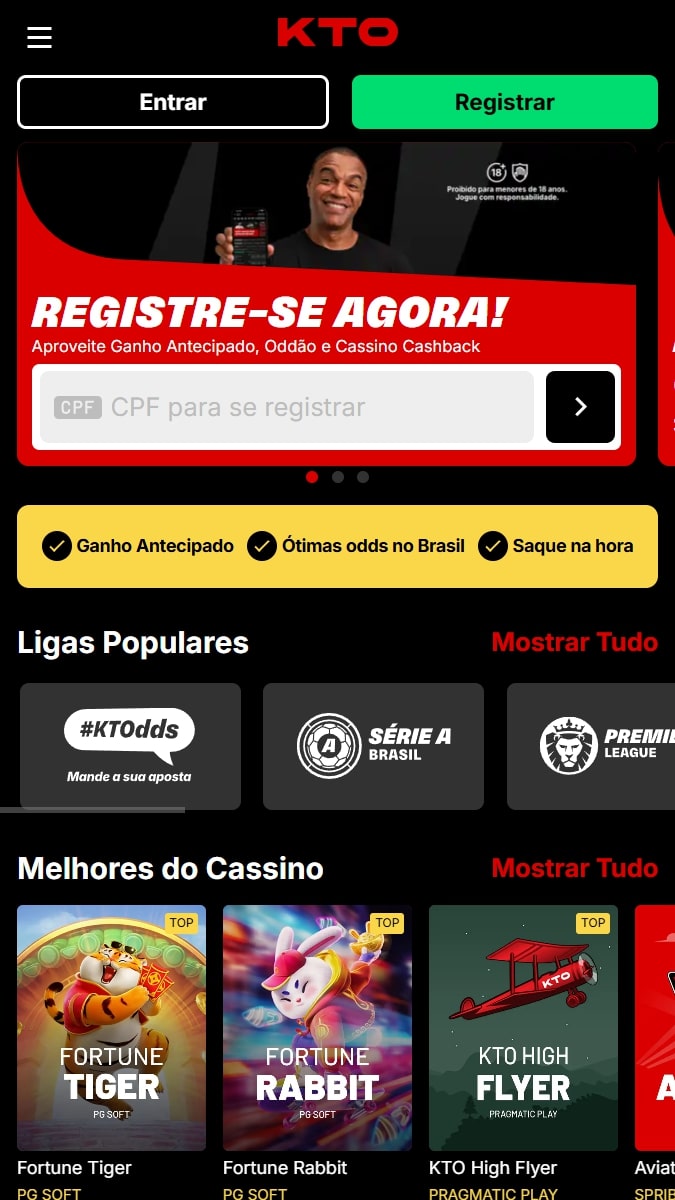
Task: Jump to the second banner slide dot
Action: click(x=338, y=477)
